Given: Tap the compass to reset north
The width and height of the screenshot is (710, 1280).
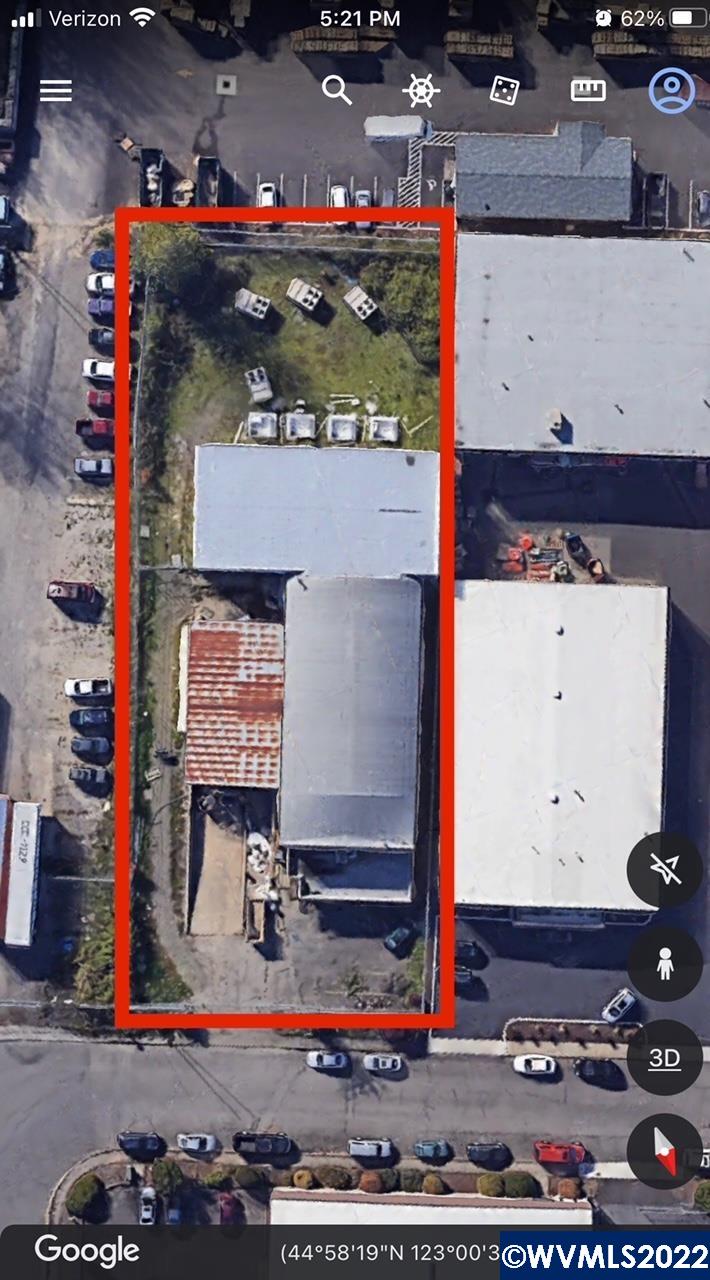Looking at the screenshot, I should 664,1151.
